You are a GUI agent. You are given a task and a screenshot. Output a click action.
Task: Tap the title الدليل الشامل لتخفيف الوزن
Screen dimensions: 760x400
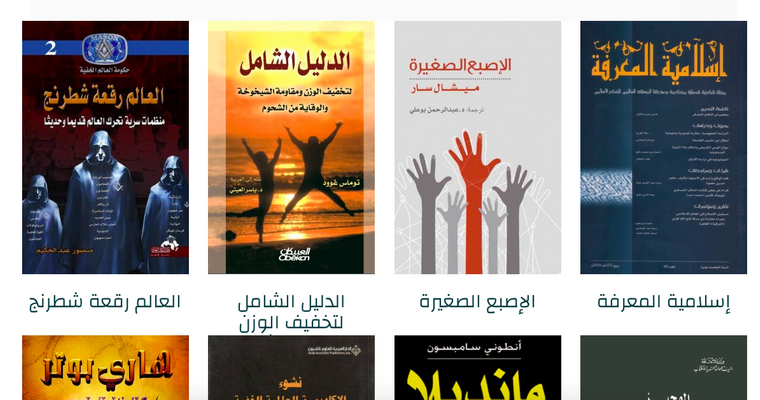pyautogui.click(x=291, y=312)
